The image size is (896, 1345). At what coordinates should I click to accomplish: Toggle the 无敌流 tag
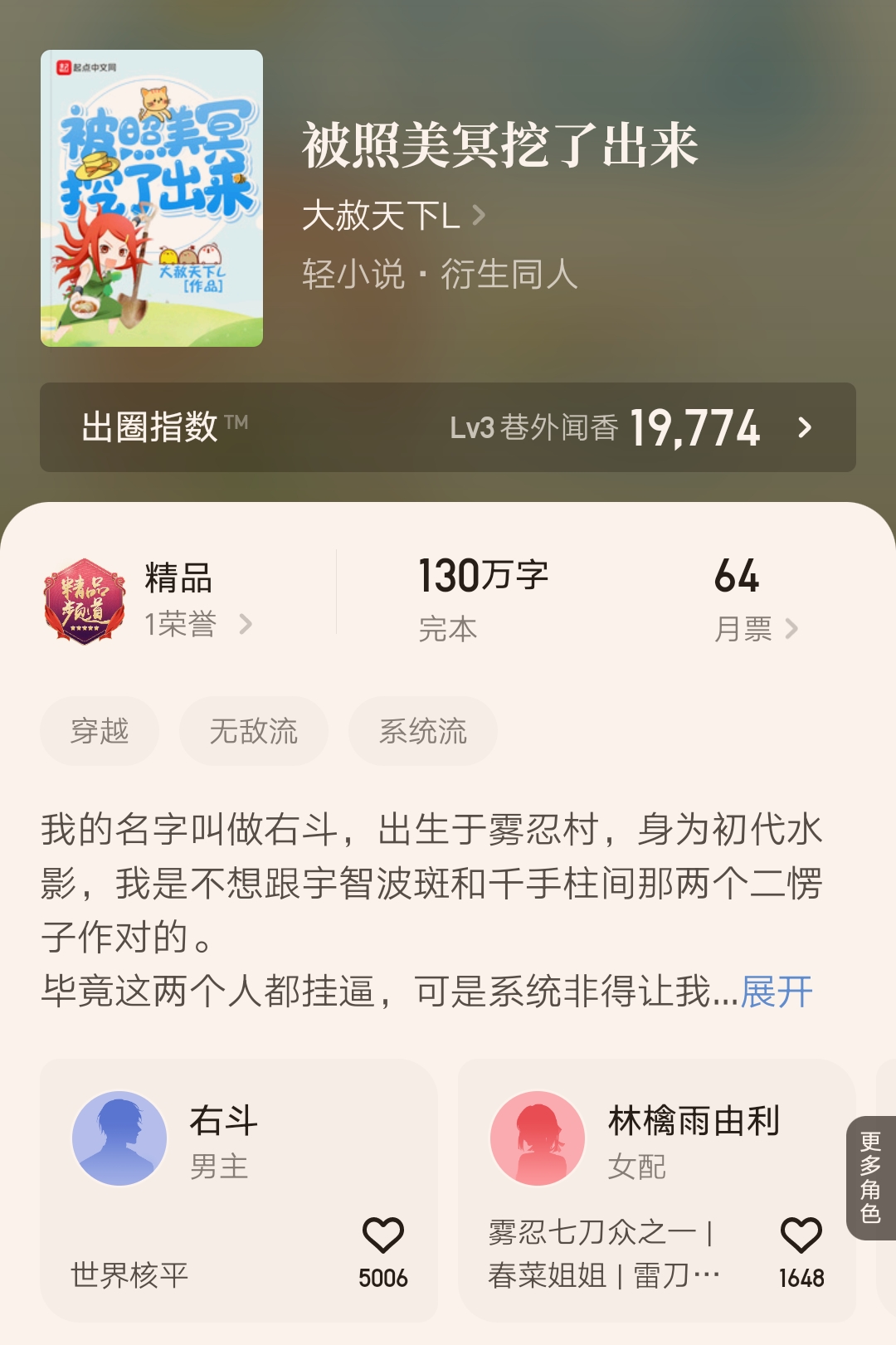[252, 730]
